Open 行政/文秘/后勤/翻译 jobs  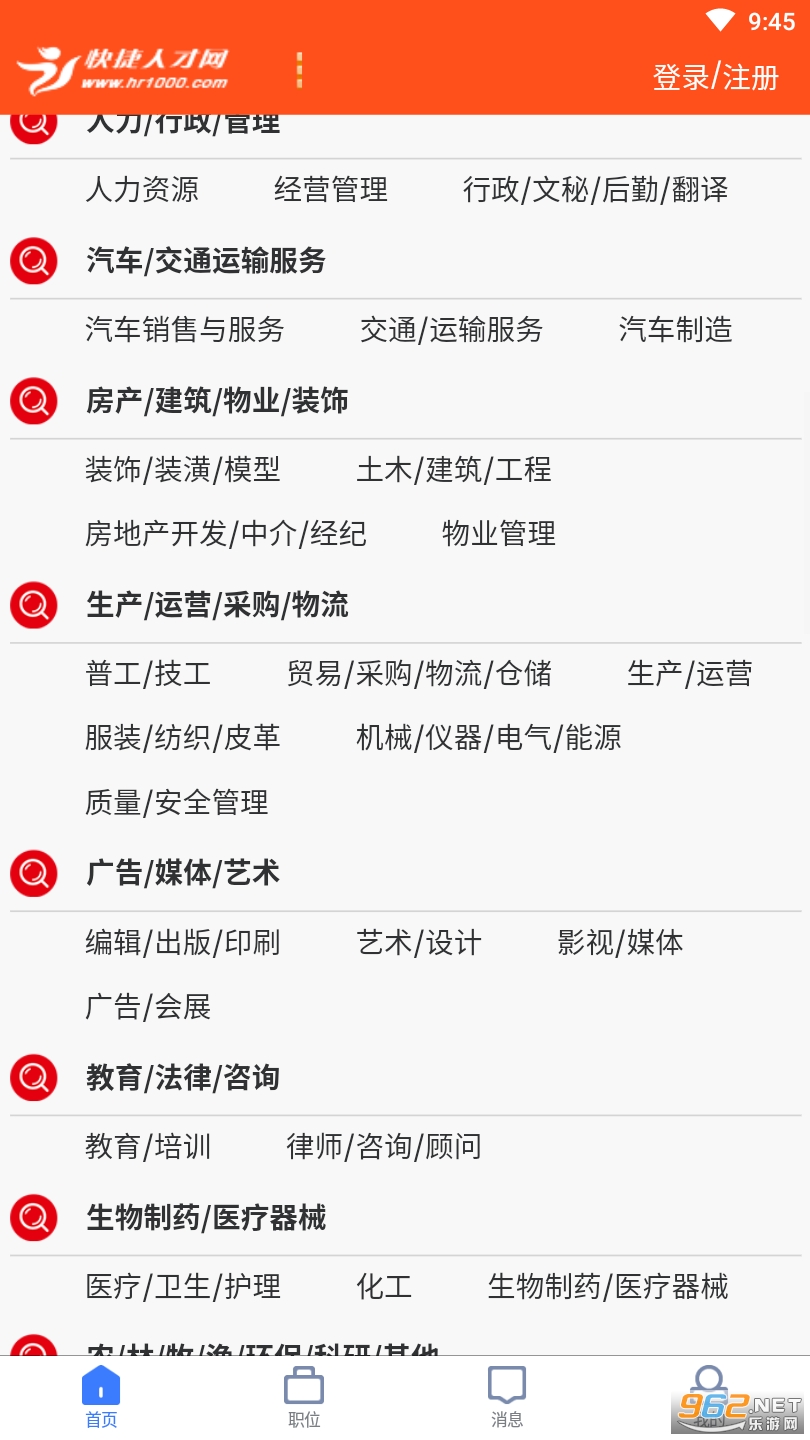pyautogui.click(x=595, y=189)
